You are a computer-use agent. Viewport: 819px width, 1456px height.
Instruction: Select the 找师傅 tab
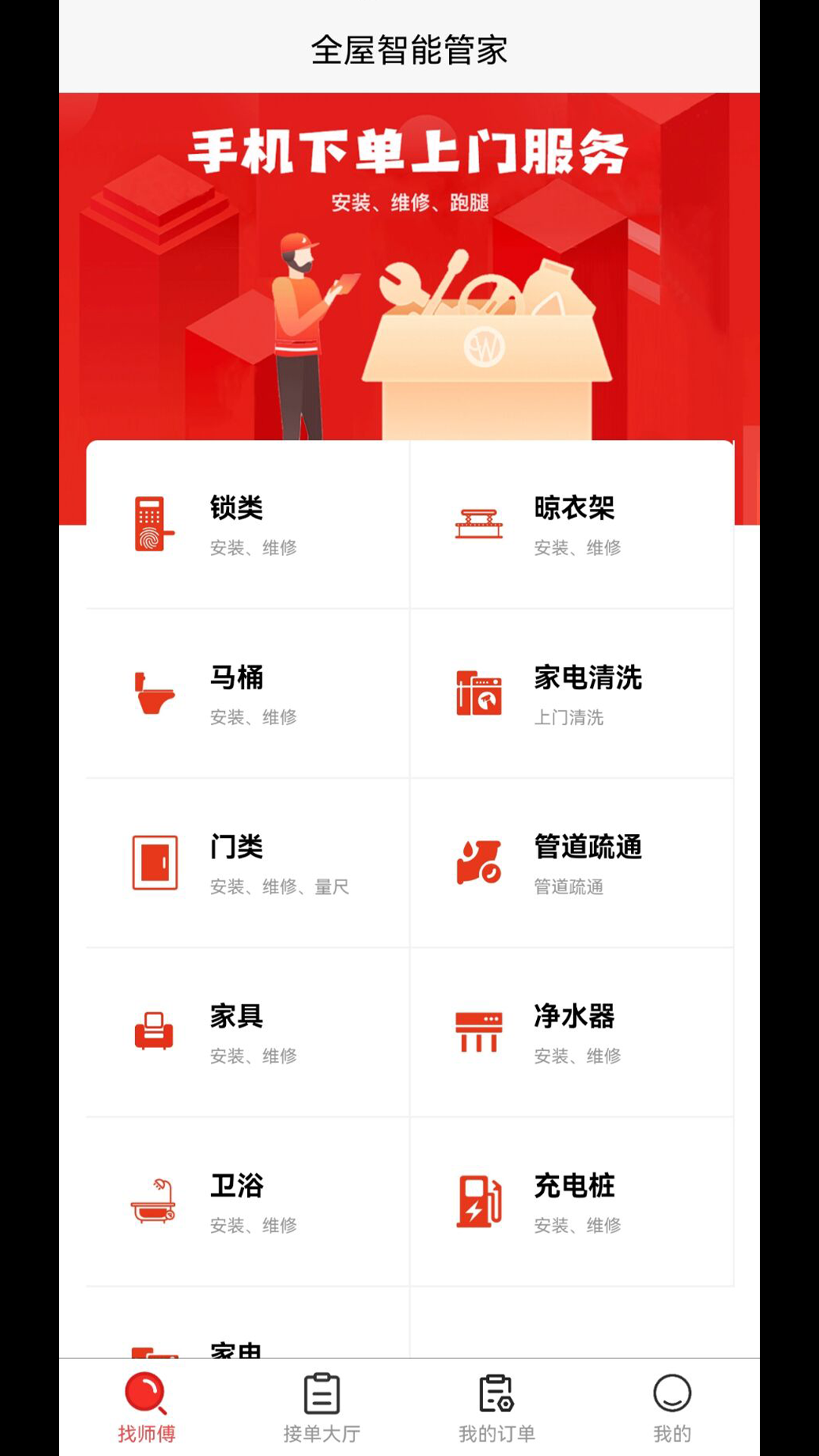click(146, 1407)
